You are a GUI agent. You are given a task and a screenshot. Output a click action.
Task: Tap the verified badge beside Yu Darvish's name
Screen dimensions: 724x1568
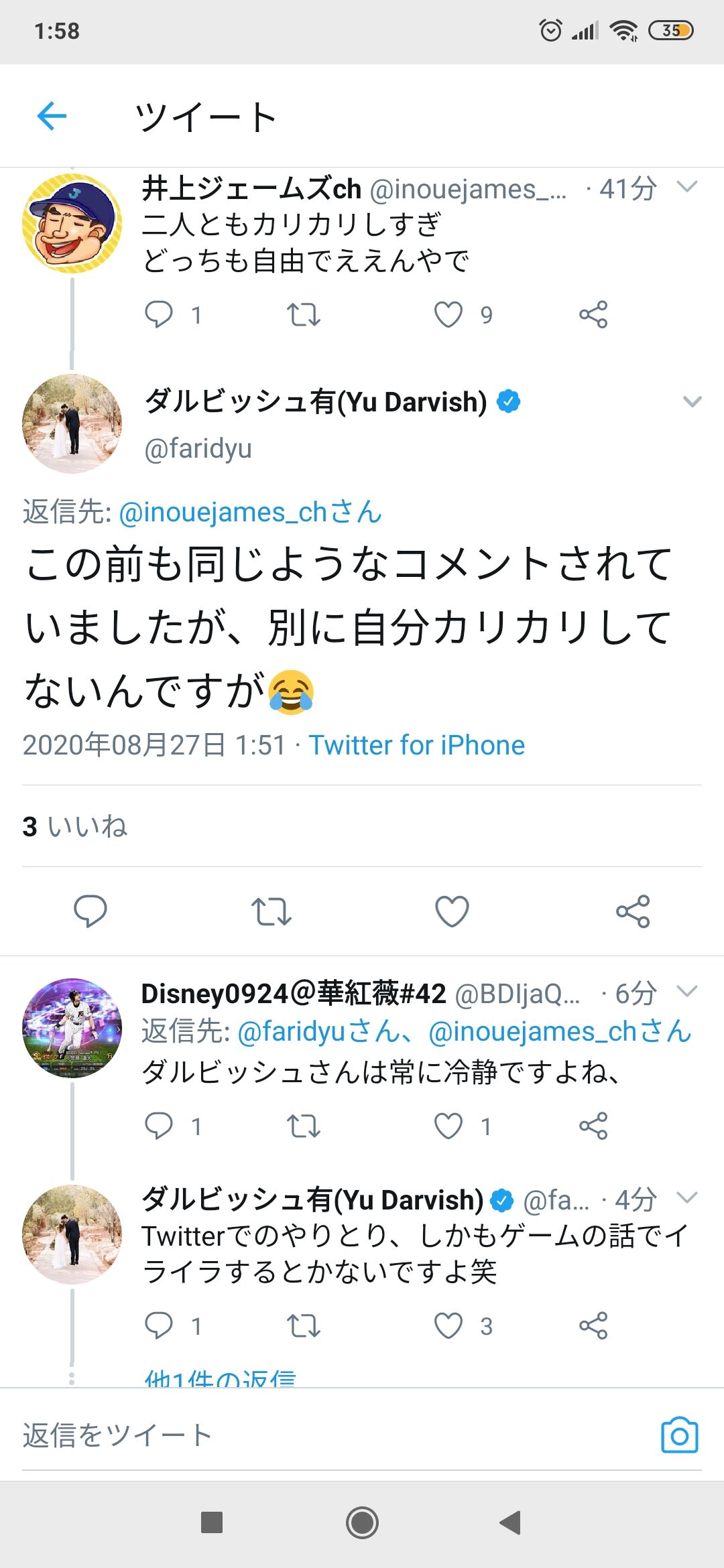[507, 401]
